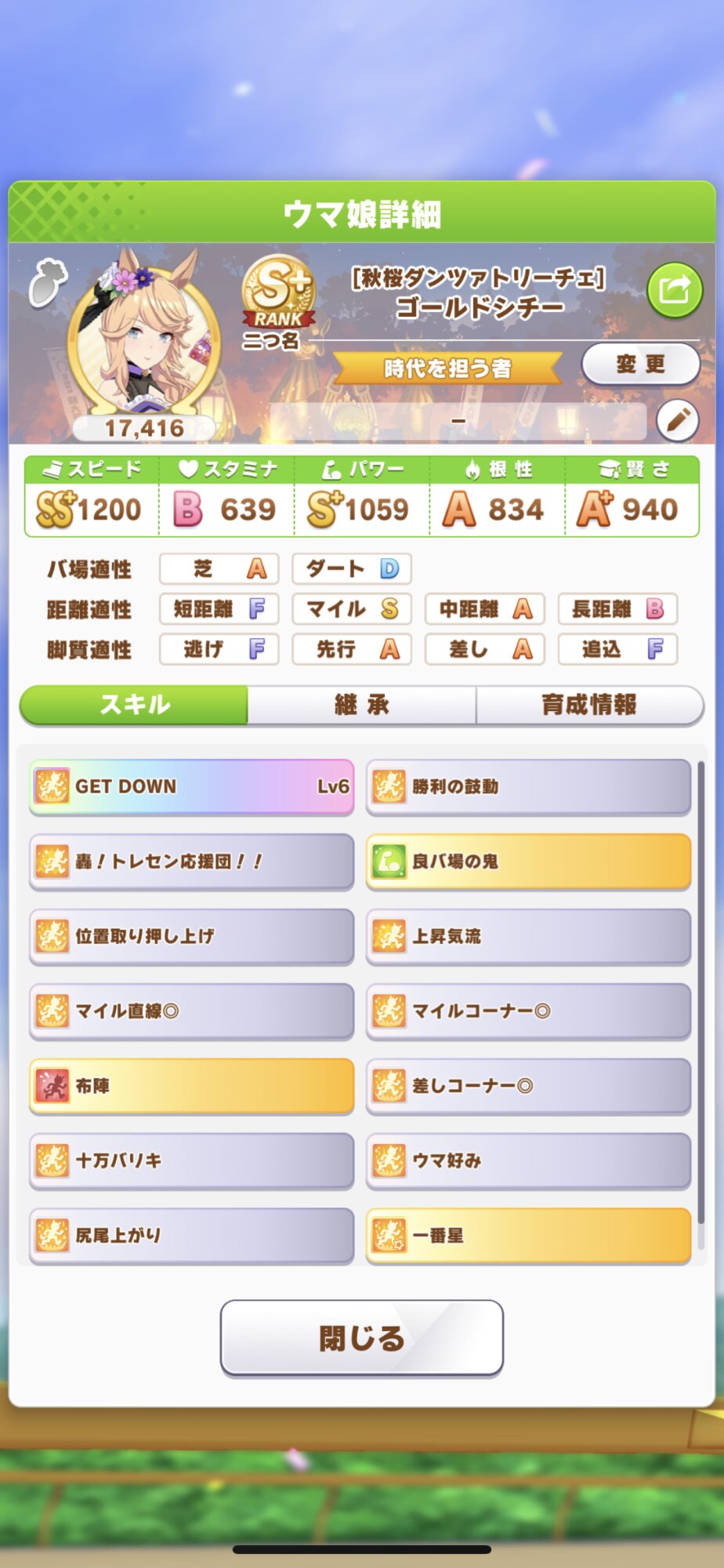Open the 良バ場の鬼 skill details
The height and width of the screenshot is (1568, 724).
click(x=528, y=862)
